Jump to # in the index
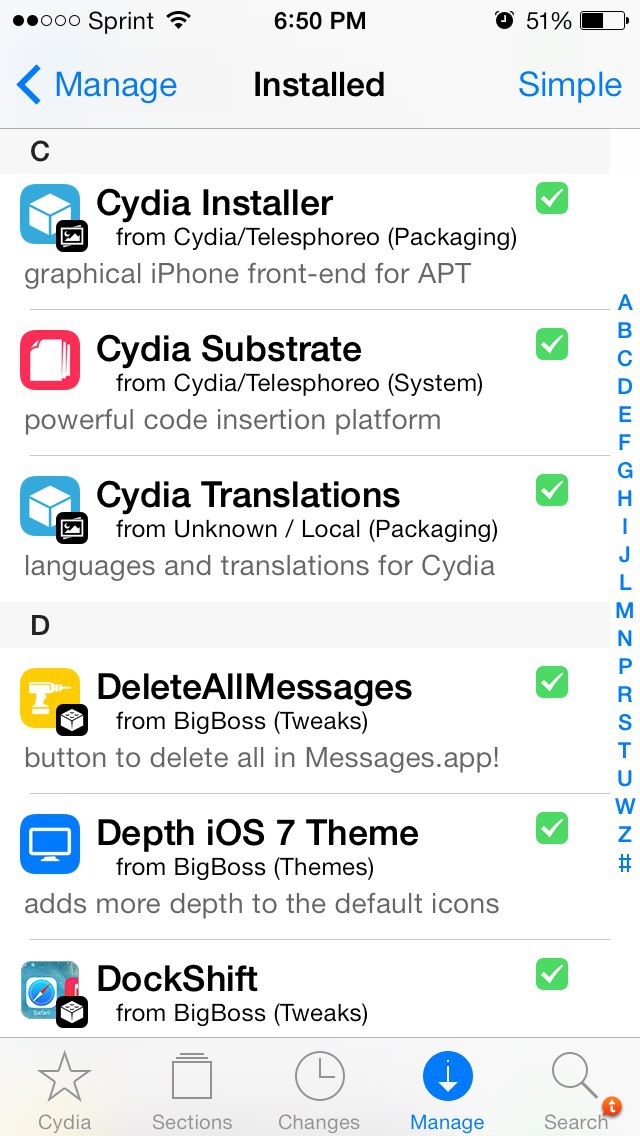This screenshot has width=640, height=1136. click(625, 862)
